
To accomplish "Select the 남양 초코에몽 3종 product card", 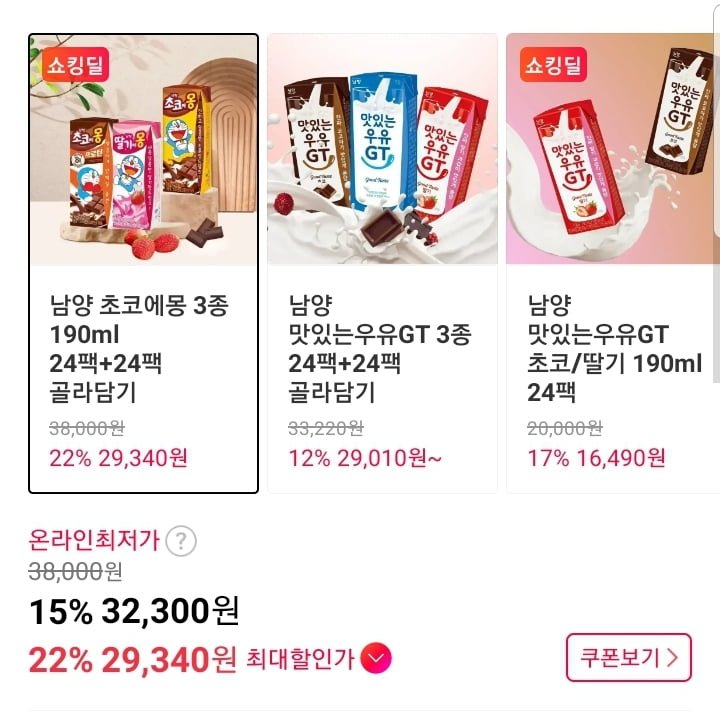I will tap(143, 264).
